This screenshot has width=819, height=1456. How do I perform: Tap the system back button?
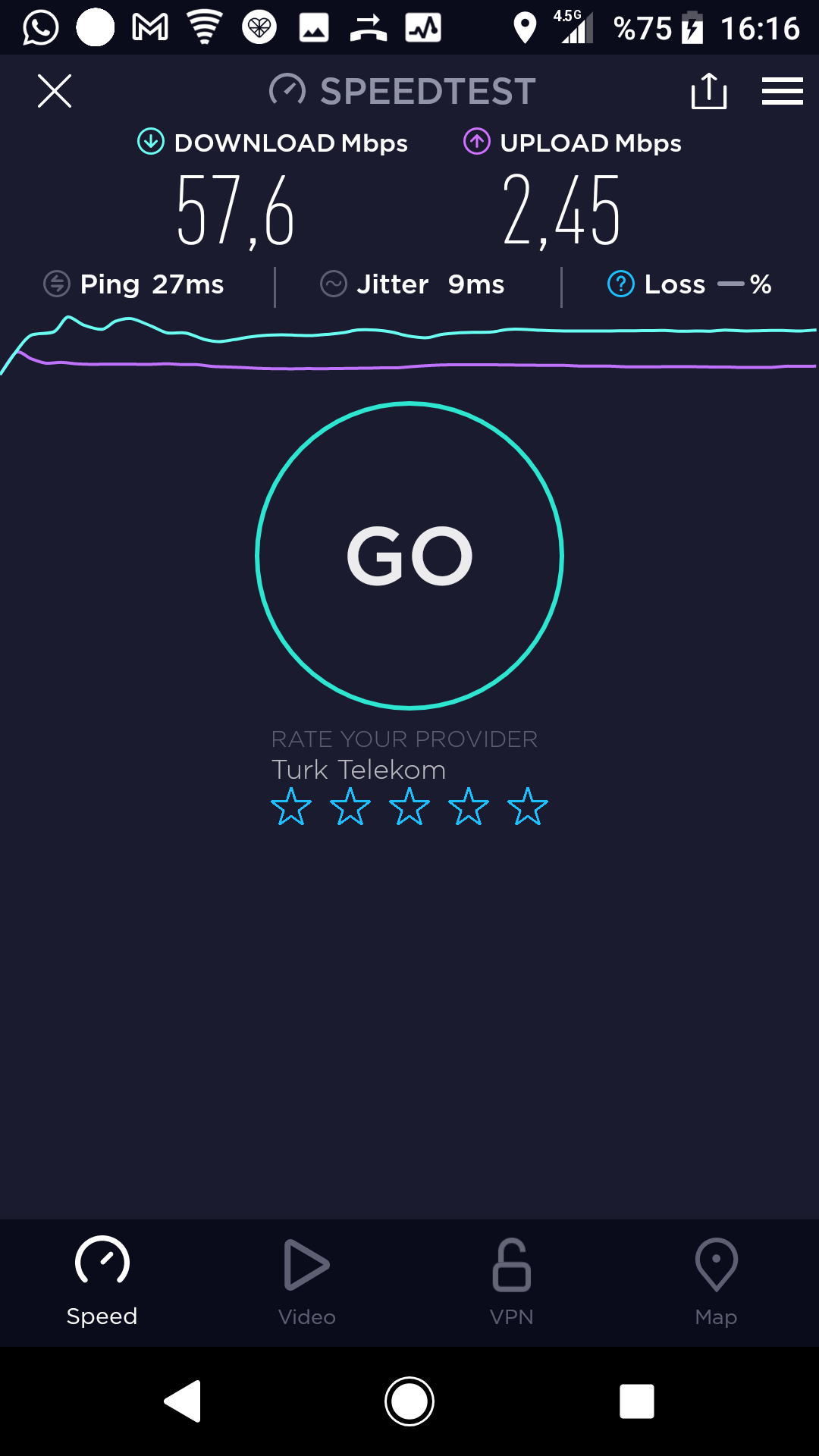click(183, 1401)
